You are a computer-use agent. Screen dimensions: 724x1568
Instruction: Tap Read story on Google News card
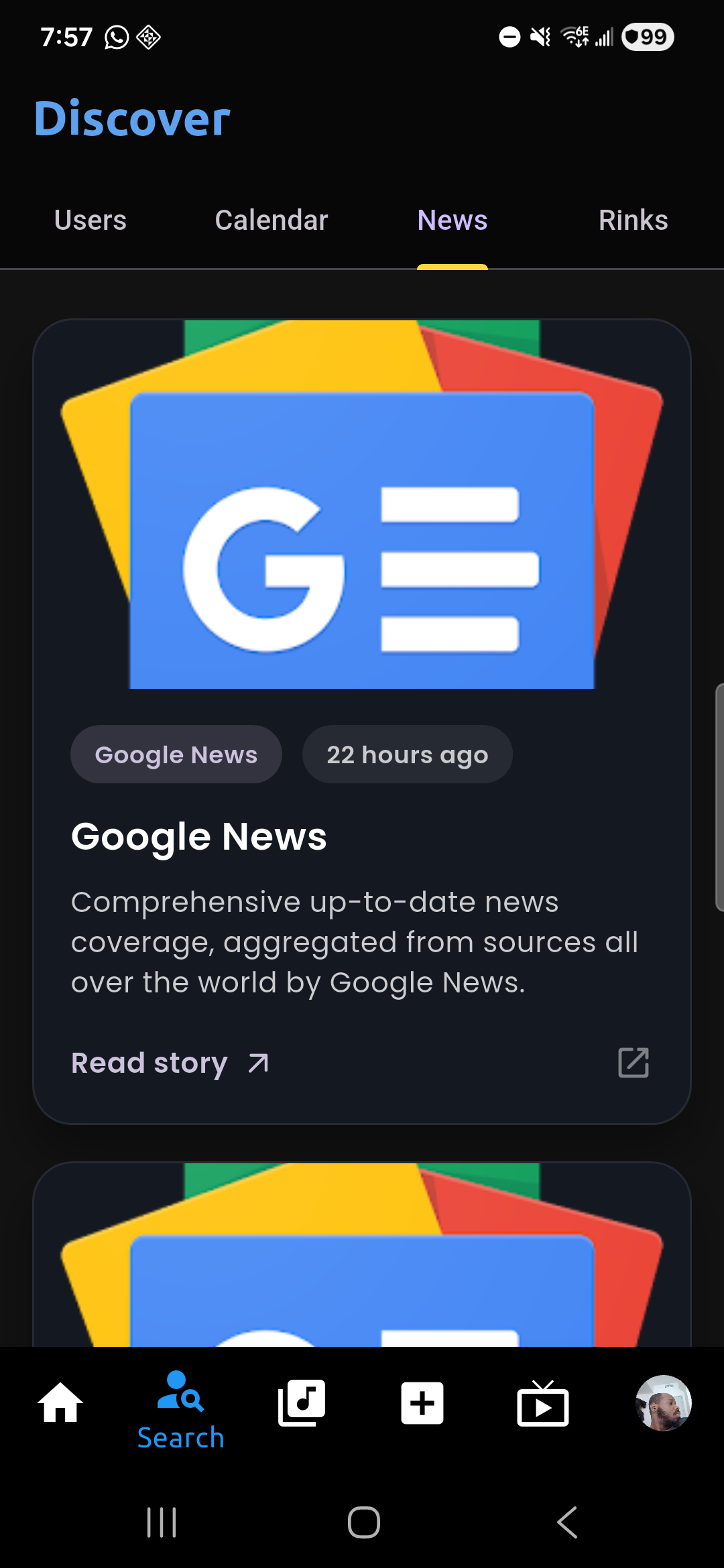point(170,1063)
